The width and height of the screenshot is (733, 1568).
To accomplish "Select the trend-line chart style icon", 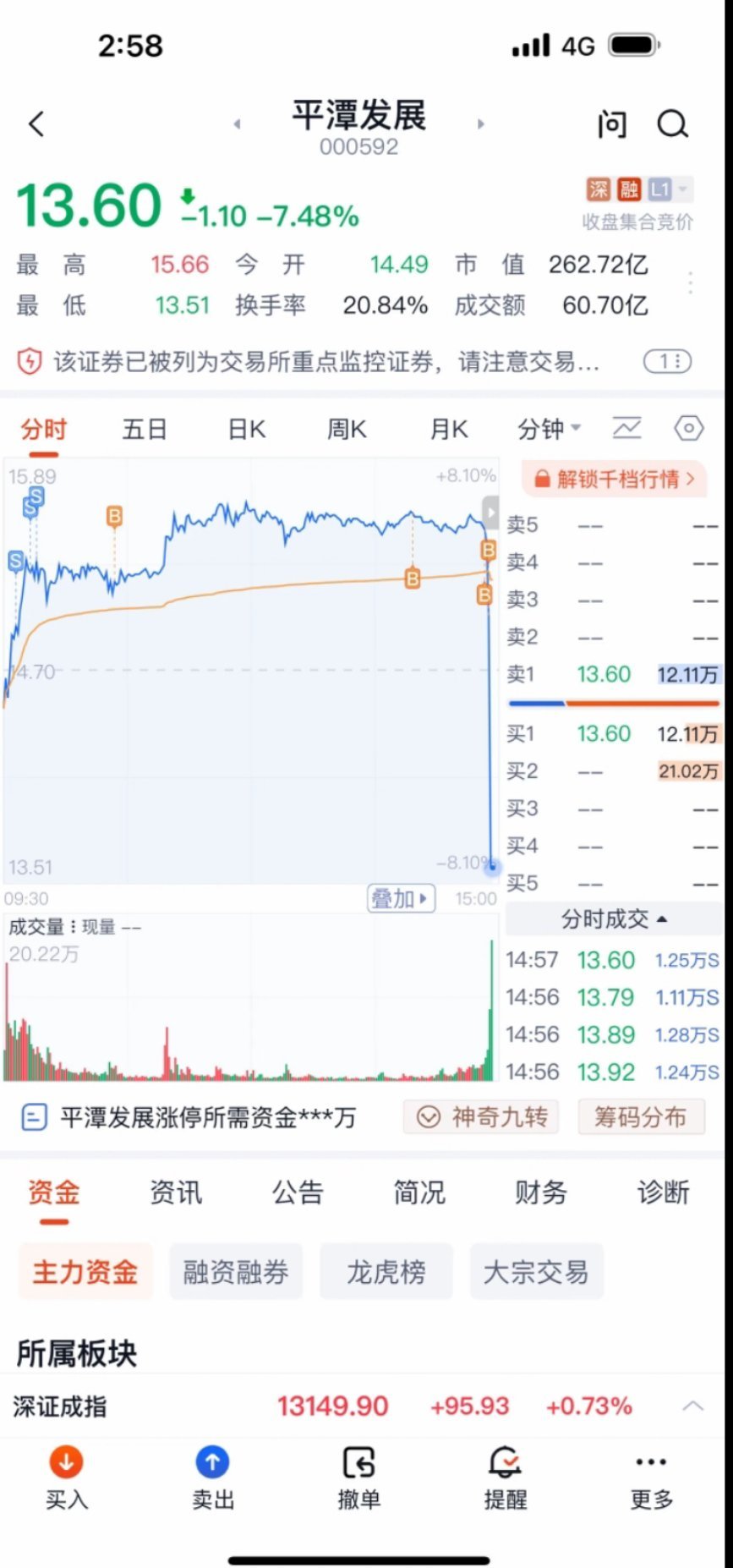I will pyautogui.click(x=627, y=429).
